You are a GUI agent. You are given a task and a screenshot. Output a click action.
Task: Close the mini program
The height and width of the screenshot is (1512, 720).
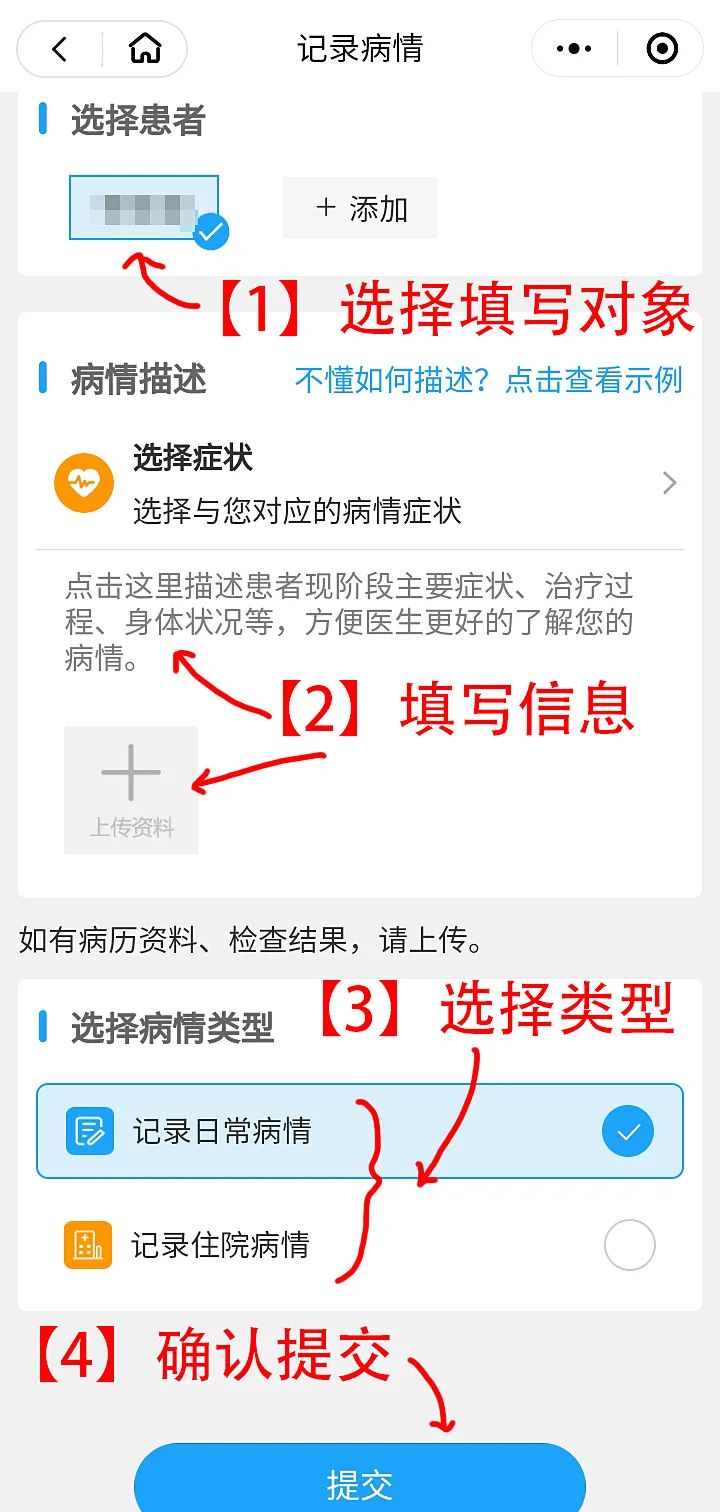(x=662, y=49)
